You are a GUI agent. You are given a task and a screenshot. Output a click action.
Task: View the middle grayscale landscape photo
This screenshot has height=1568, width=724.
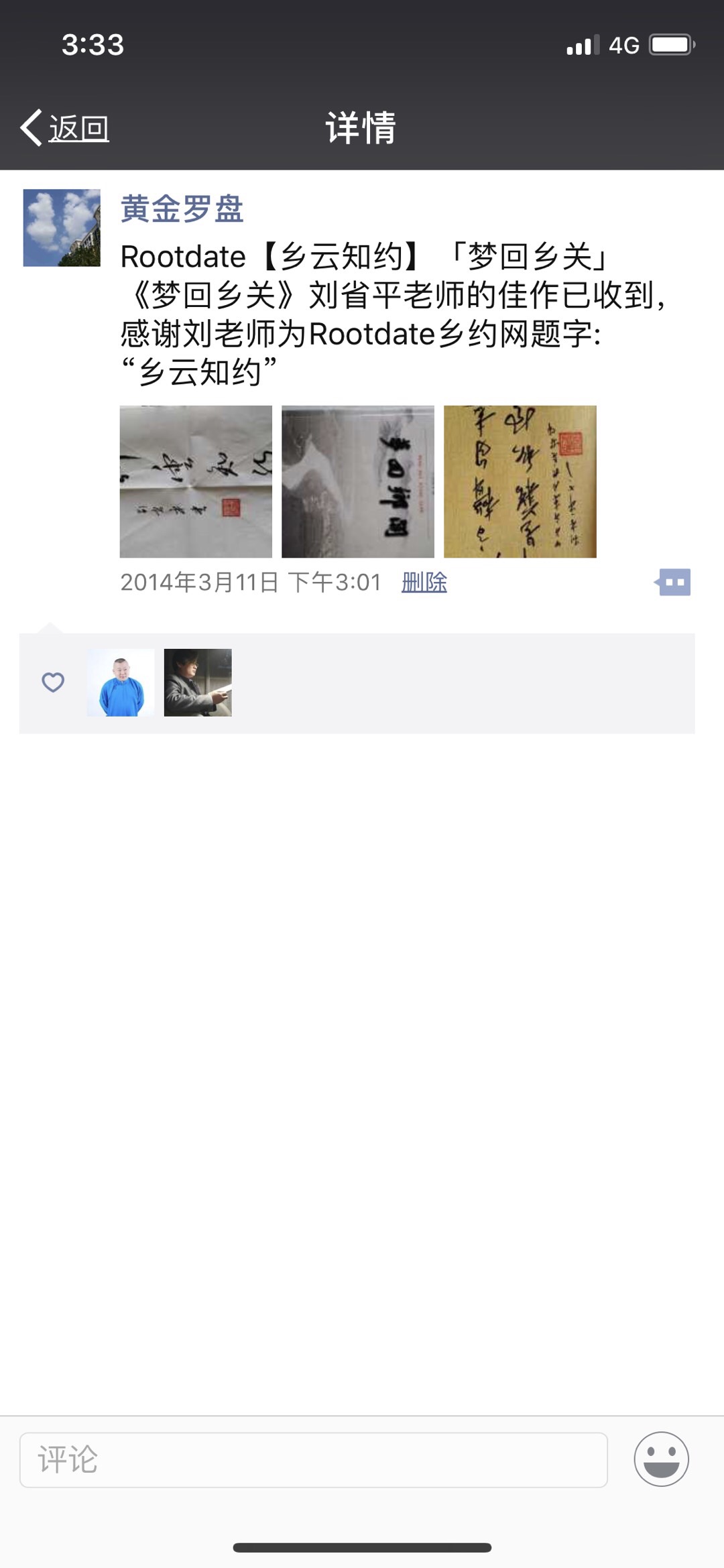[358, 481]
